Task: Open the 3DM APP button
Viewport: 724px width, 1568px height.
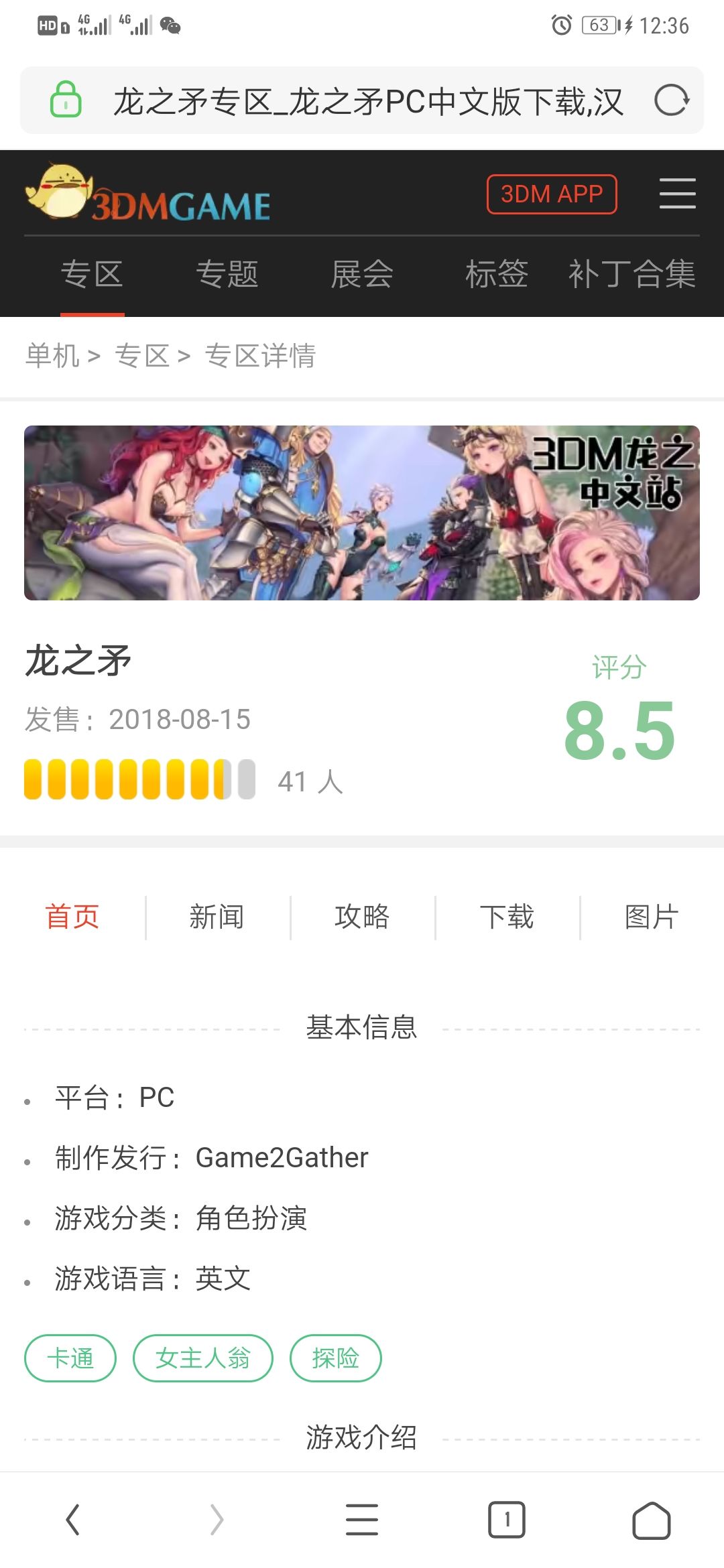Action: tap(552, 194)
